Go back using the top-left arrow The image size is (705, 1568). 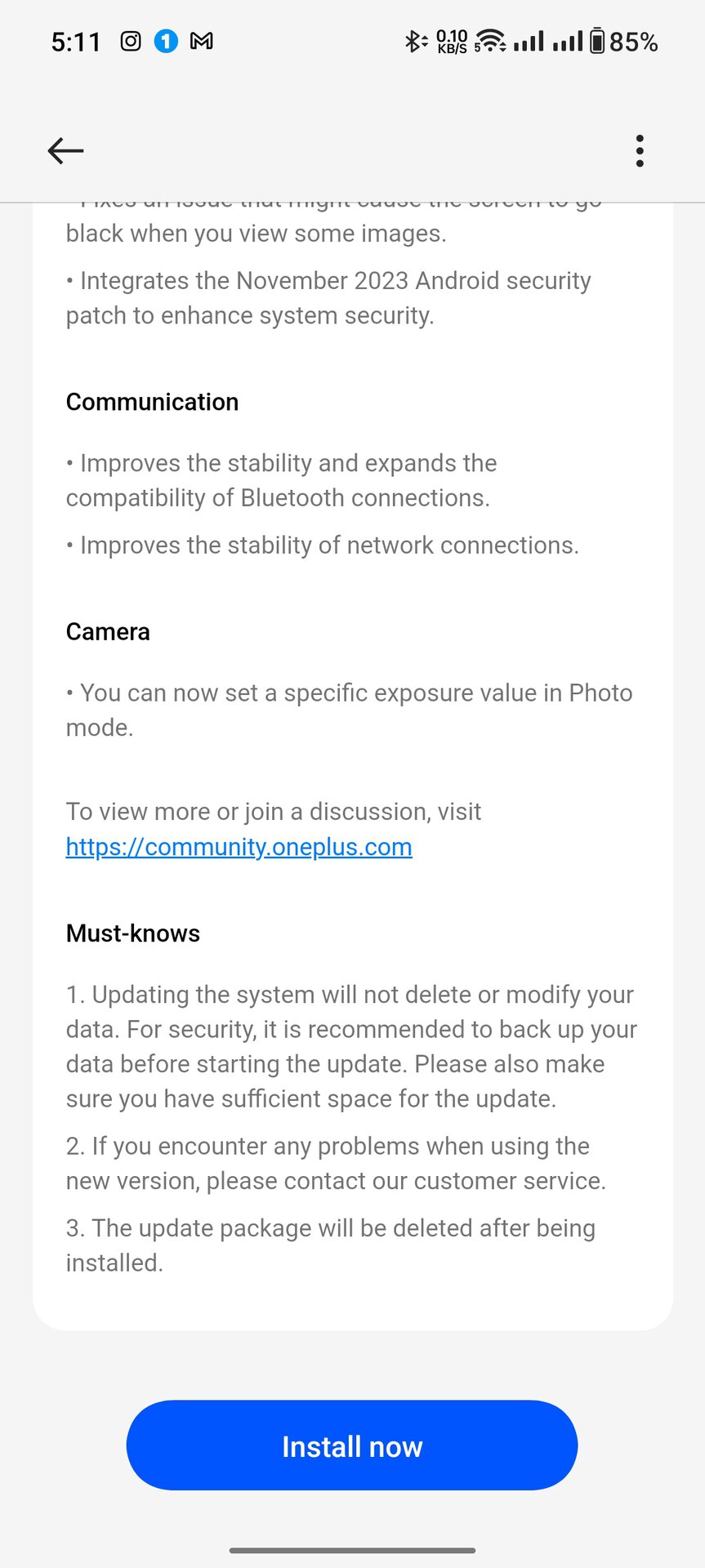[65, 151]
